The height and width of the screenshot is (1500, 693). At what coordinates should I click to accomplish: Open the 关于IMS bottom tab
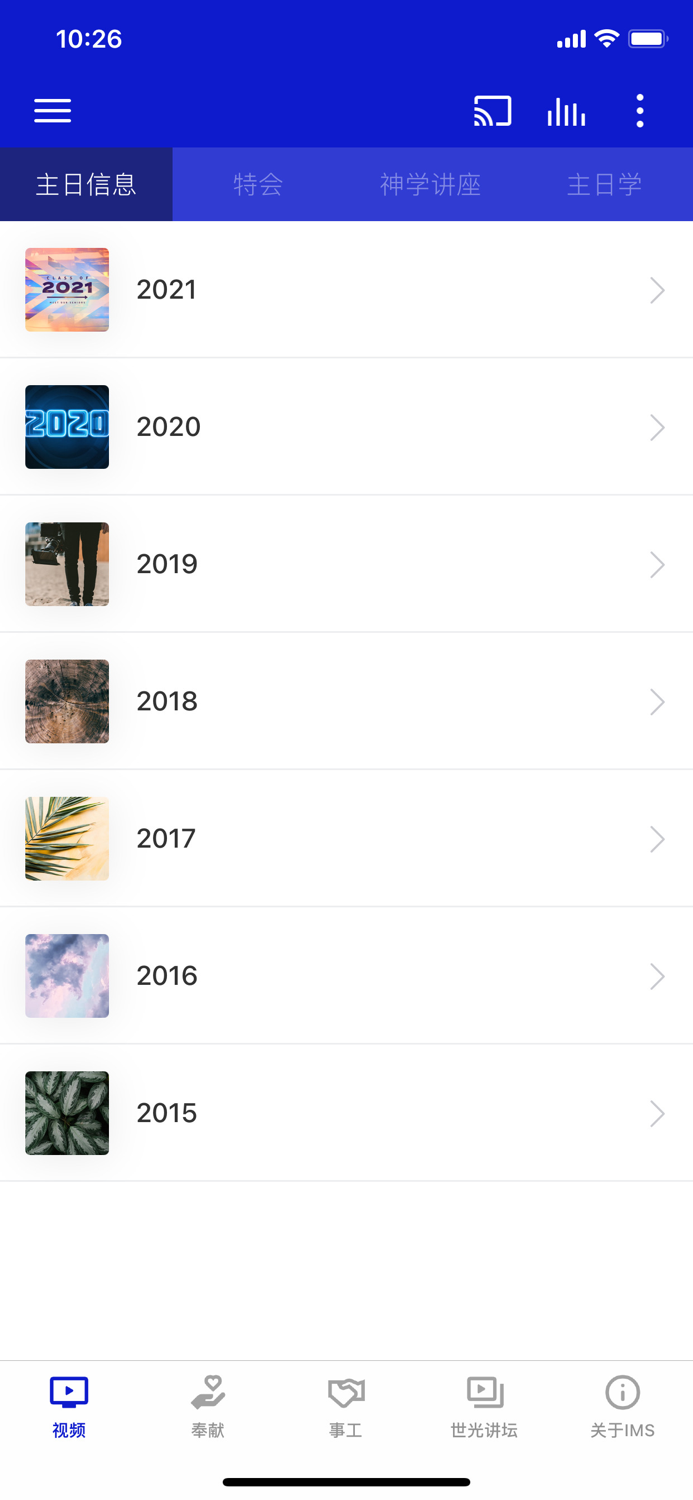[x=622, y=1406]
